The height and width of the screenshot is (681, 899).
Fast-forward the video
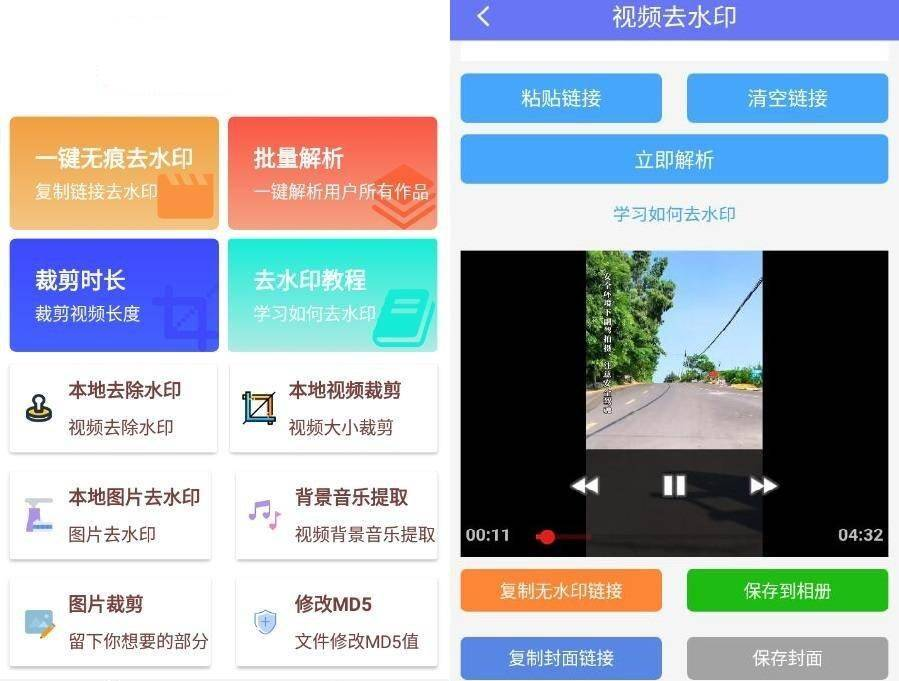(x=763, y=486)
